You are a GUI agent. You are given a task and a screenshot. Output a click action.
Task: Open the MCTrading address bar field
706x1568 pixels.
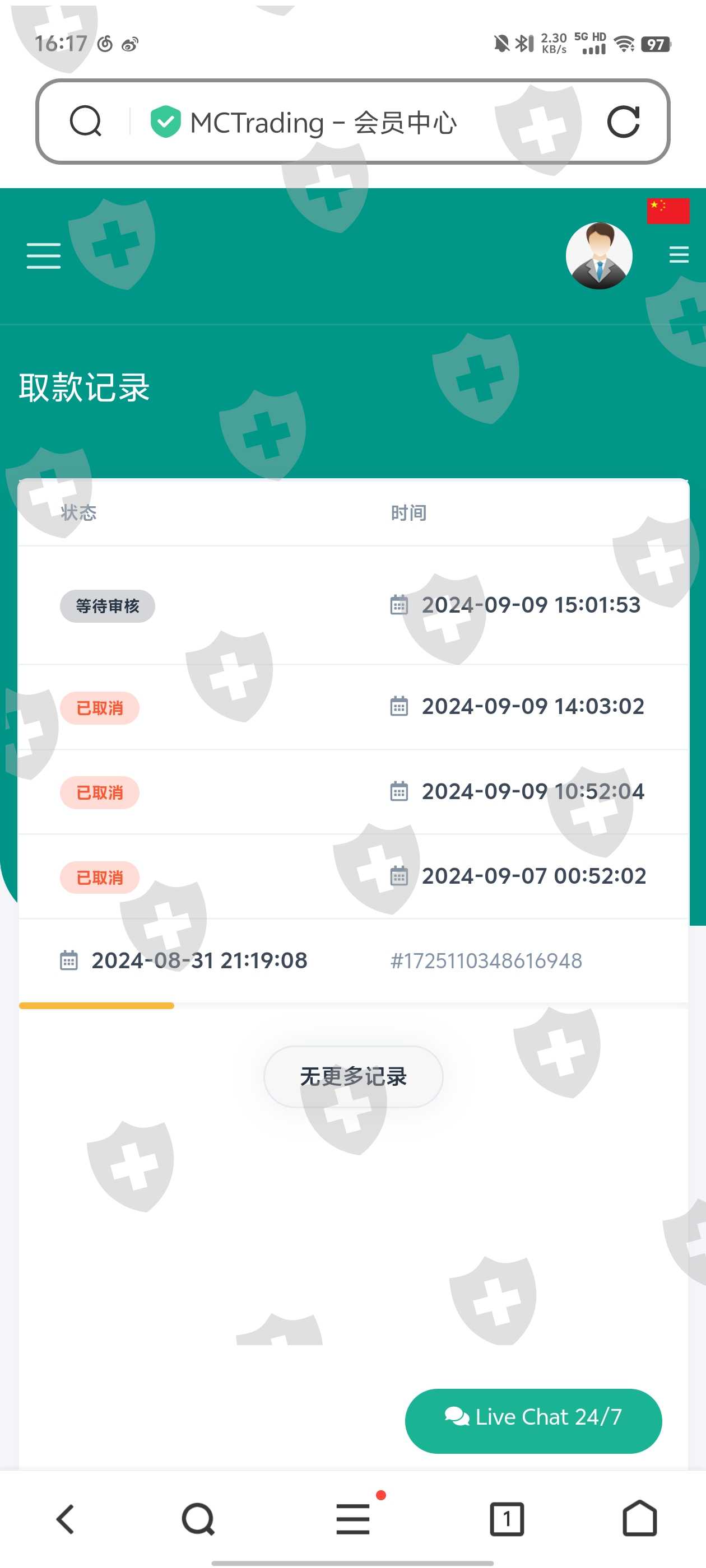[x=352, y=122]
